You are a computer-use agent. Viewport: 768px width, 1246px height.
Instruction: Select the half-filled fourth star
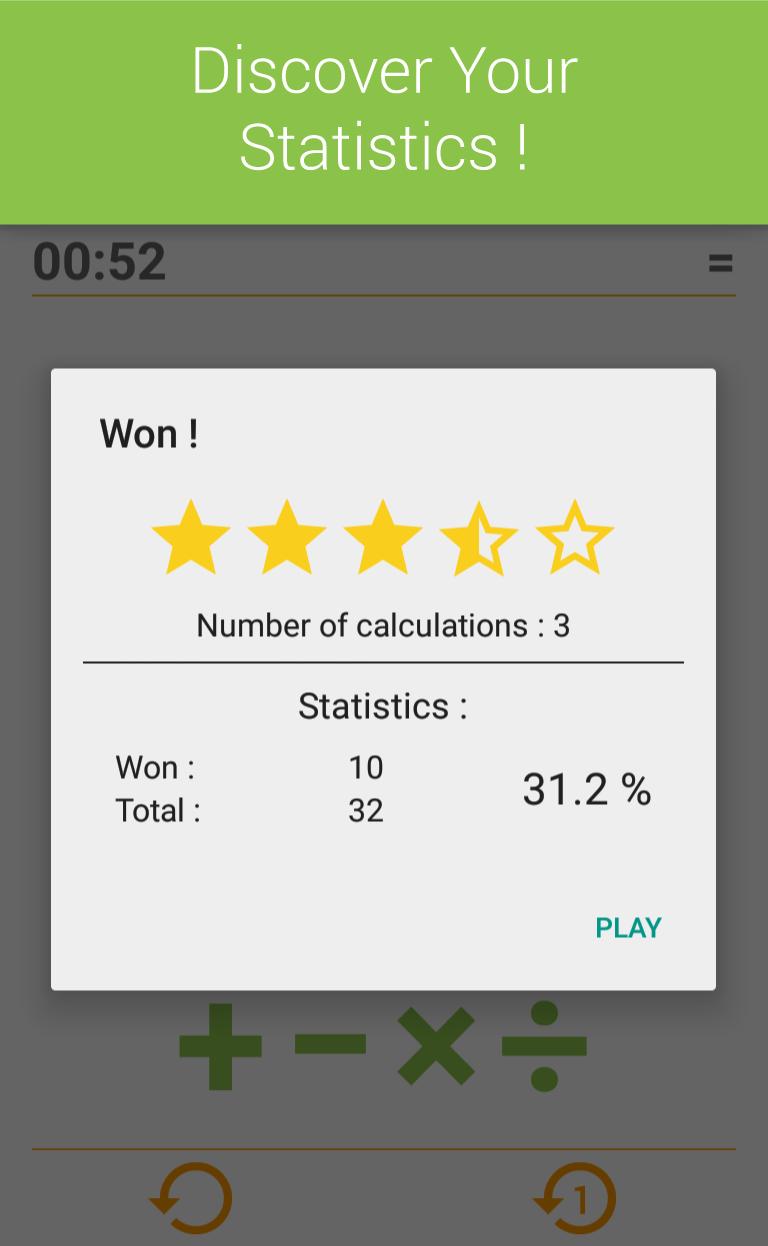click(x=480, y=536)
